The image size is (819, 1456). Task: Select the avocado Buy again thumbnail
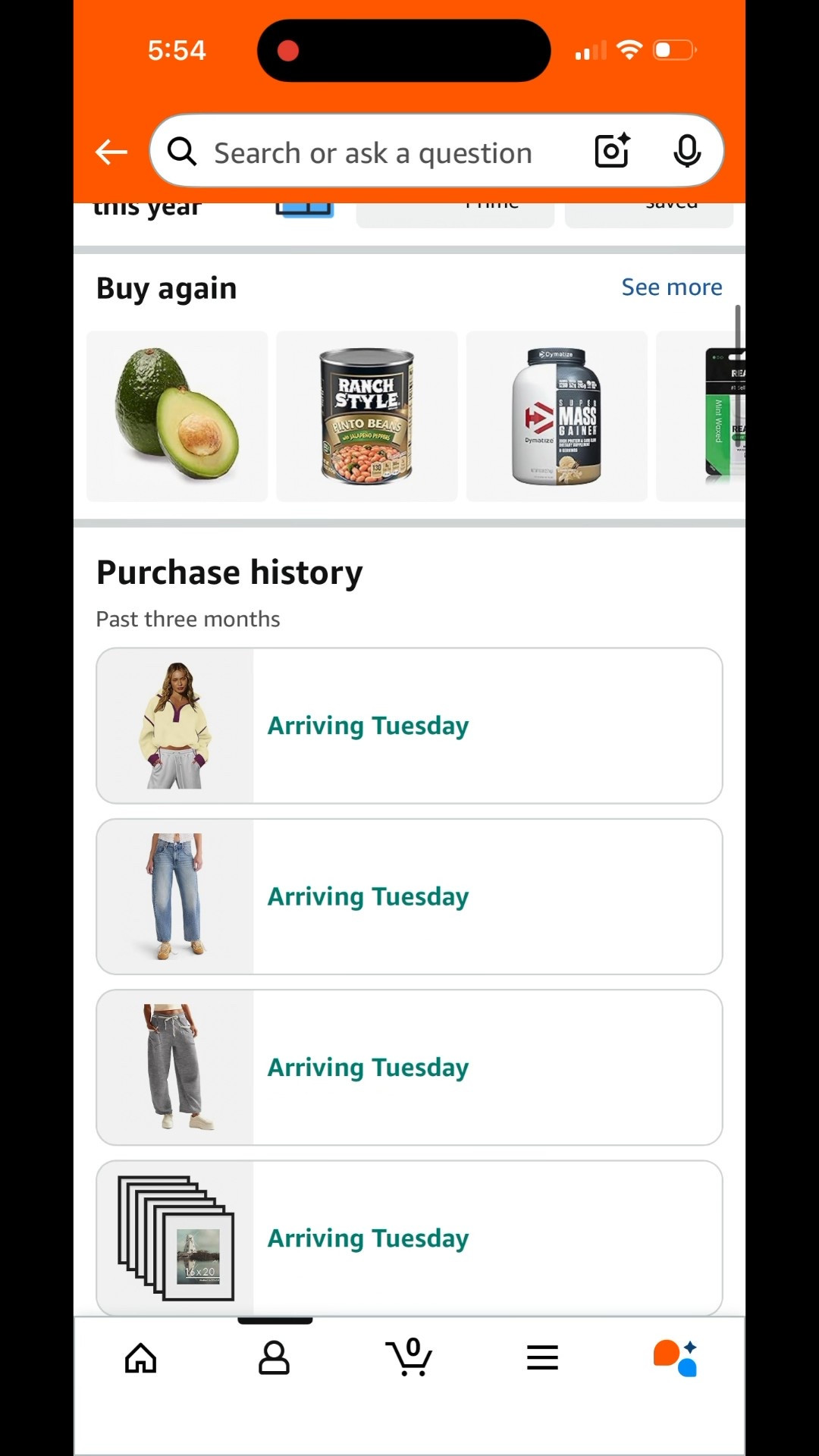pyautogui.click(x=176, y=416)
